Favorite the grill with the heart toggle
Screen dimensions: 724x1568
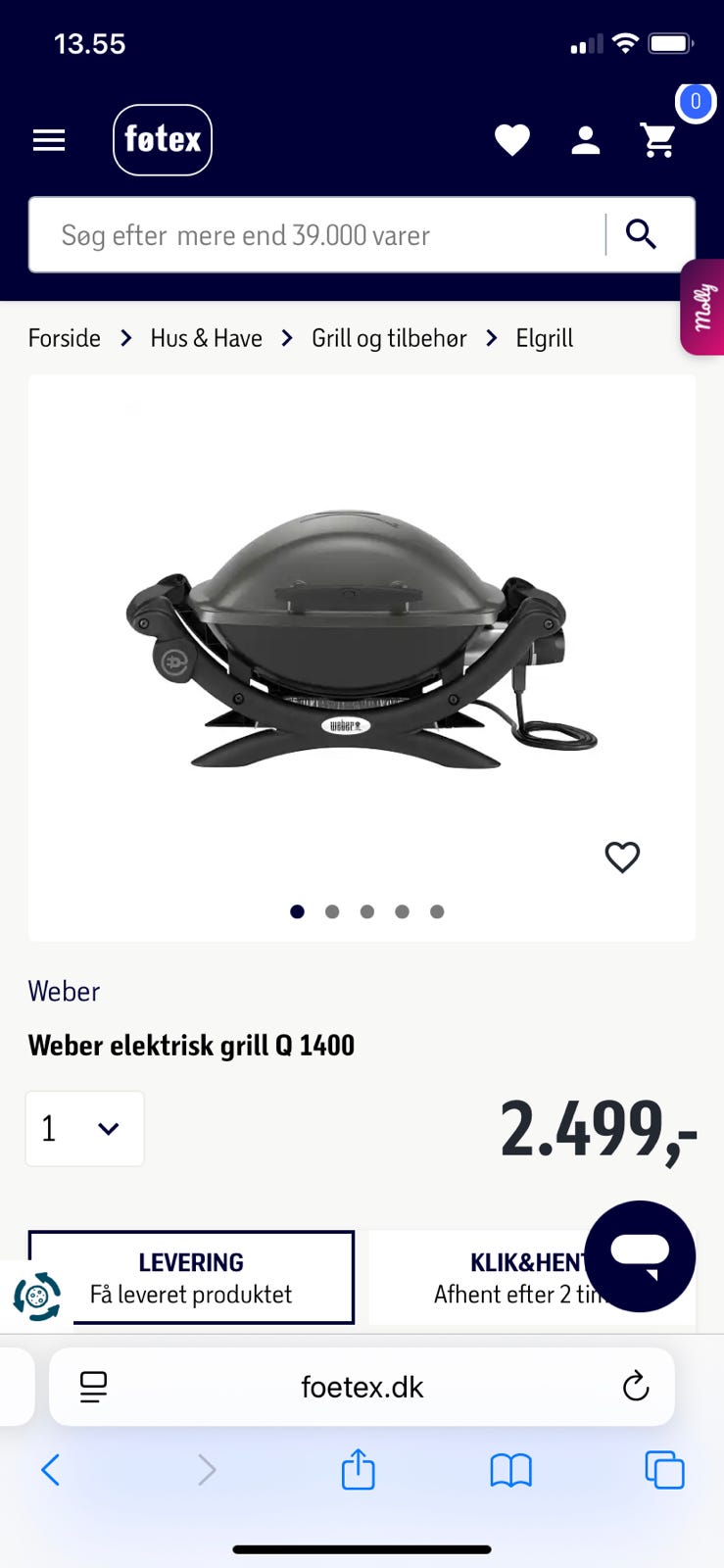pyautogui.click(x=622, y=857)
